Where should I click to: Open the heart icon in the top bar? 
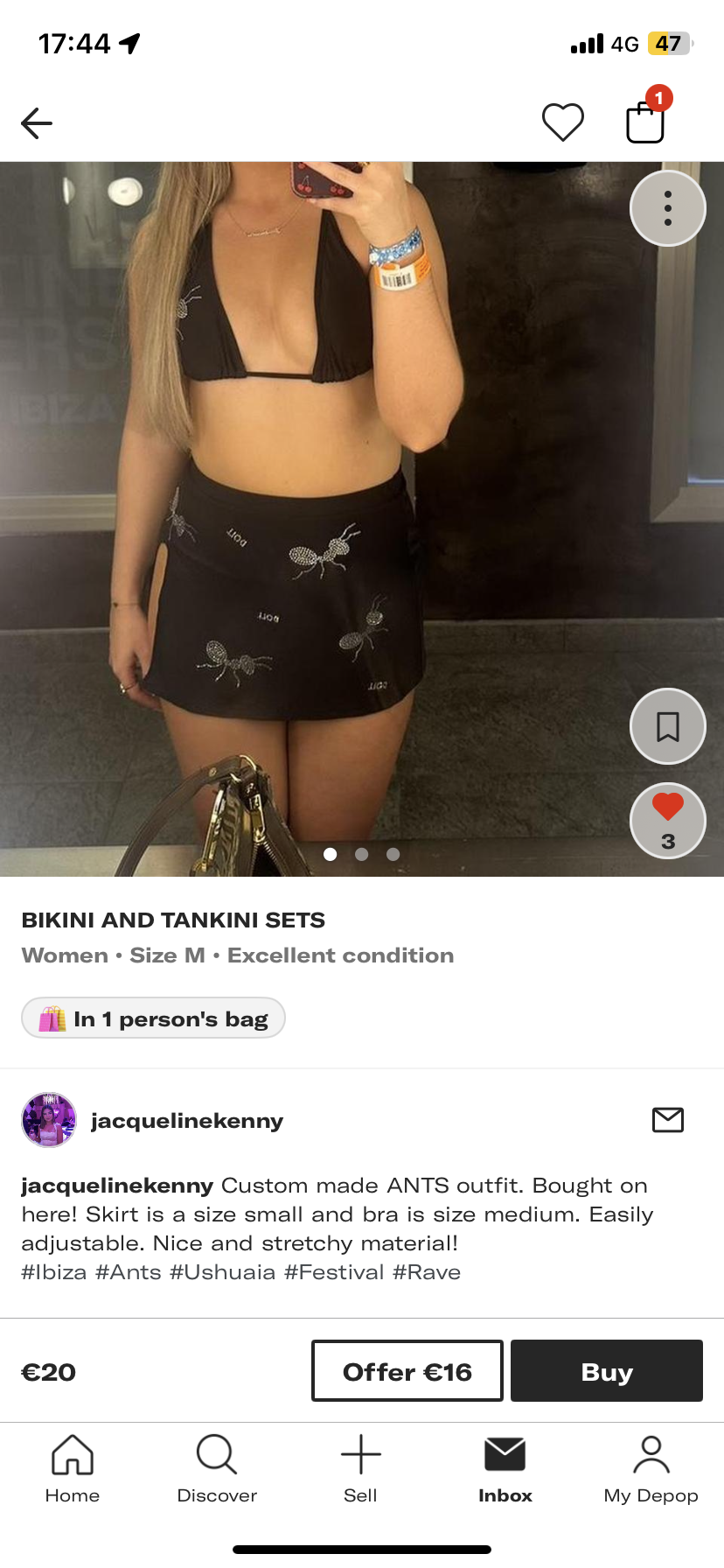coord(562,122)
